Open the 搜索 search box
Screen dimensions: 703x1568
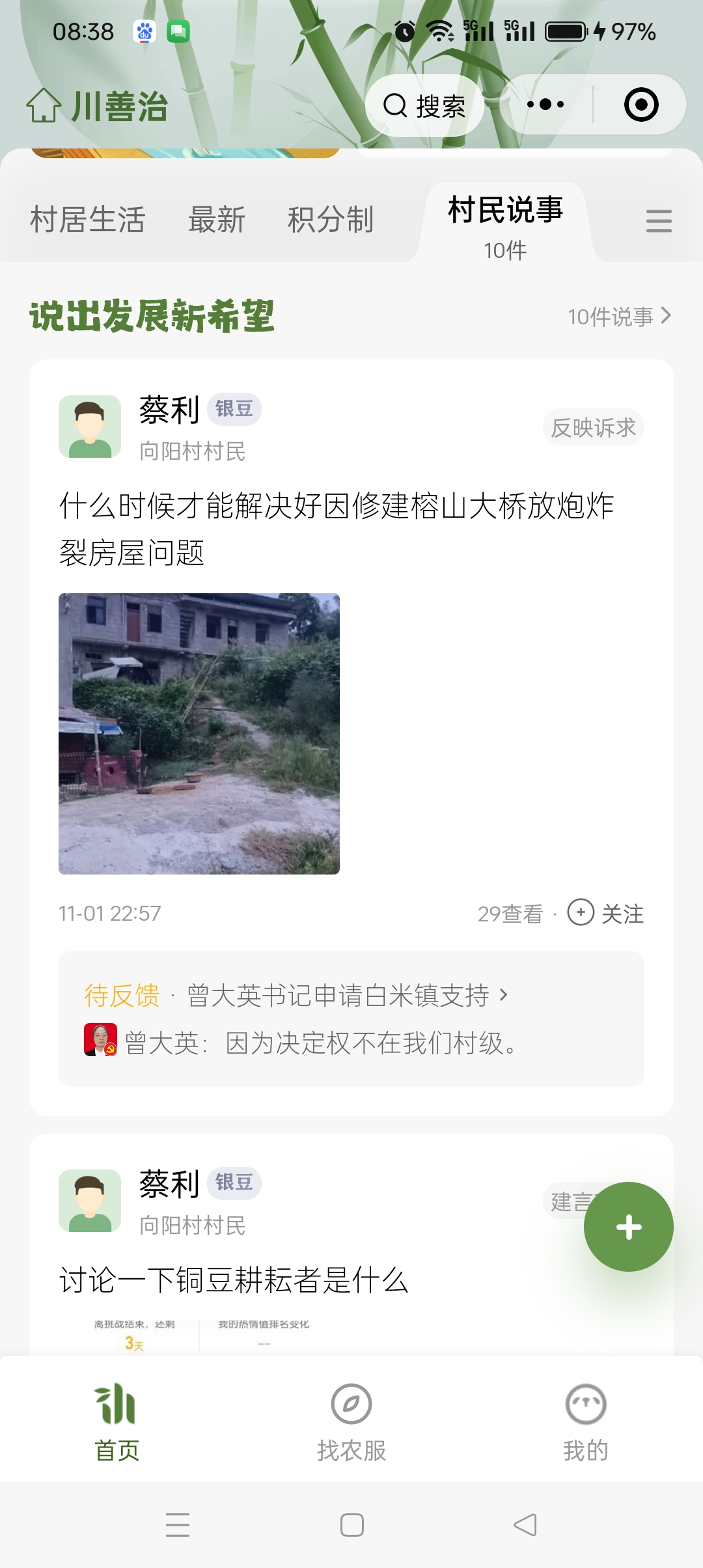[x=424, y=105]
